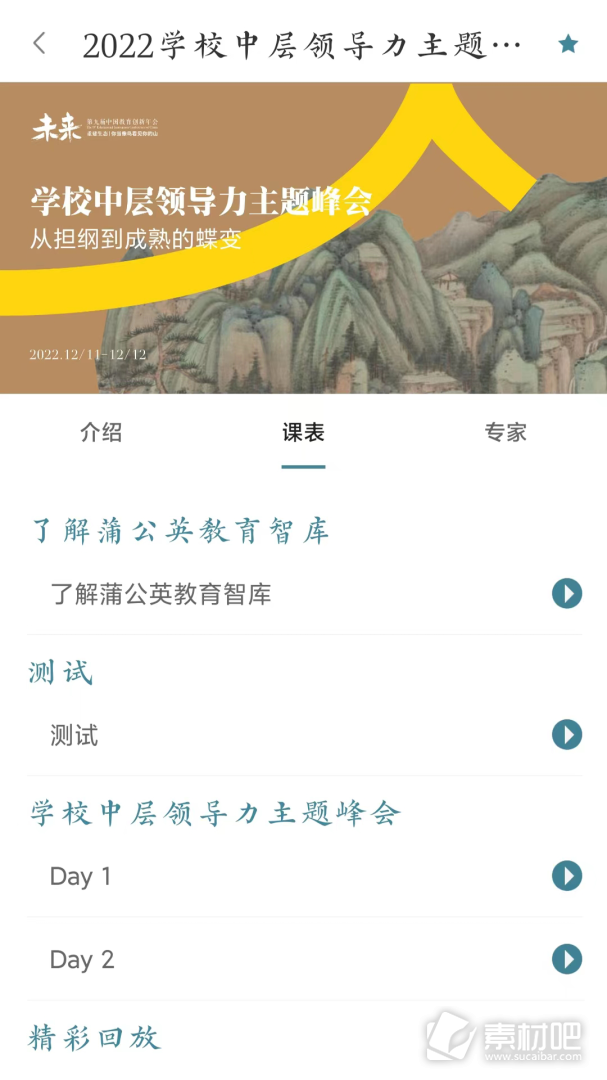The height and width of the screenshot is (1080, 607).
Task: Select the 课表 tab
Action: point(303,432)
